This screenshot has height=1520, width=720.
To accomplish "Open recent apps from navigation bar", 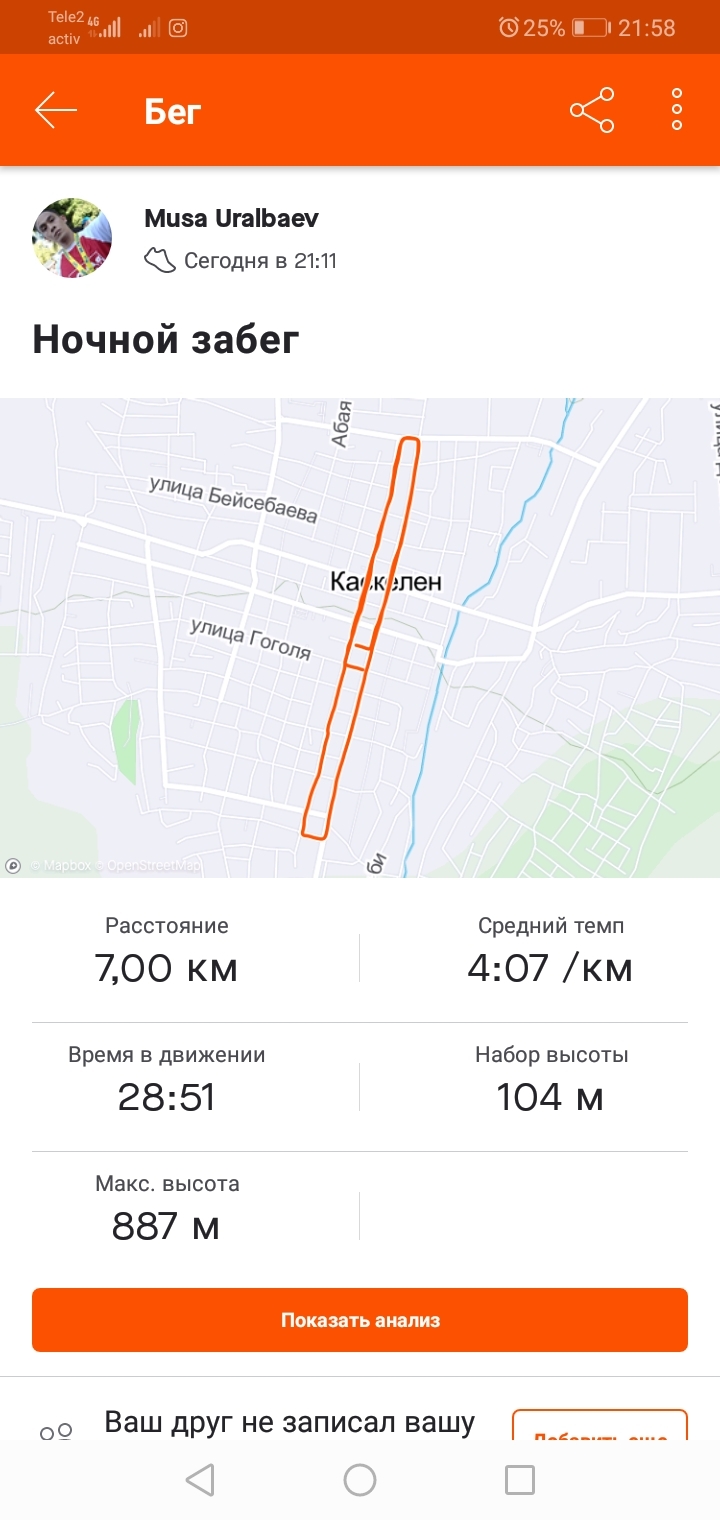I will pyautogui.click(x=519, y=1480).
